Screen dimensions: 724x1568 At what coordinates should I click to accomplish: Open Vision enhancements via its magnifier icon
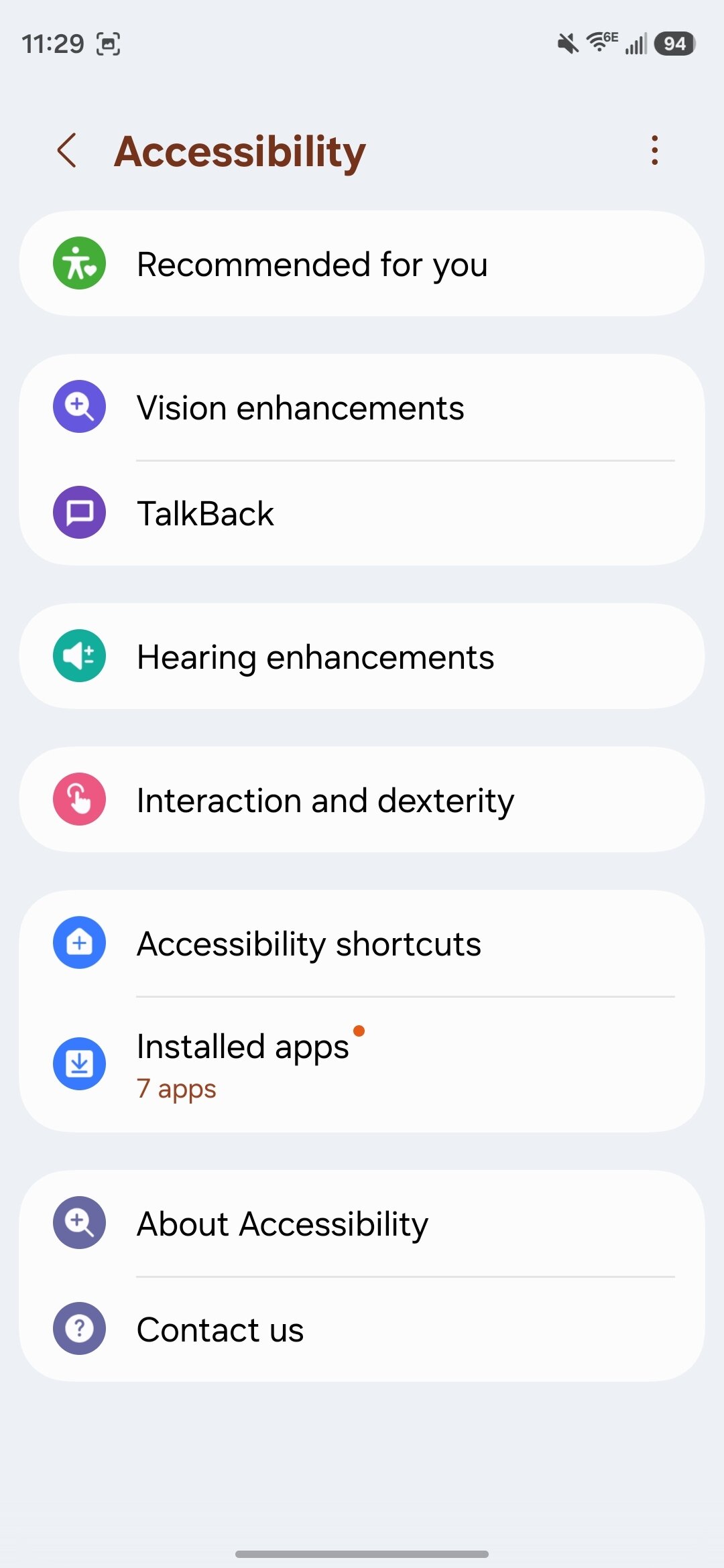tap(79, 406)
